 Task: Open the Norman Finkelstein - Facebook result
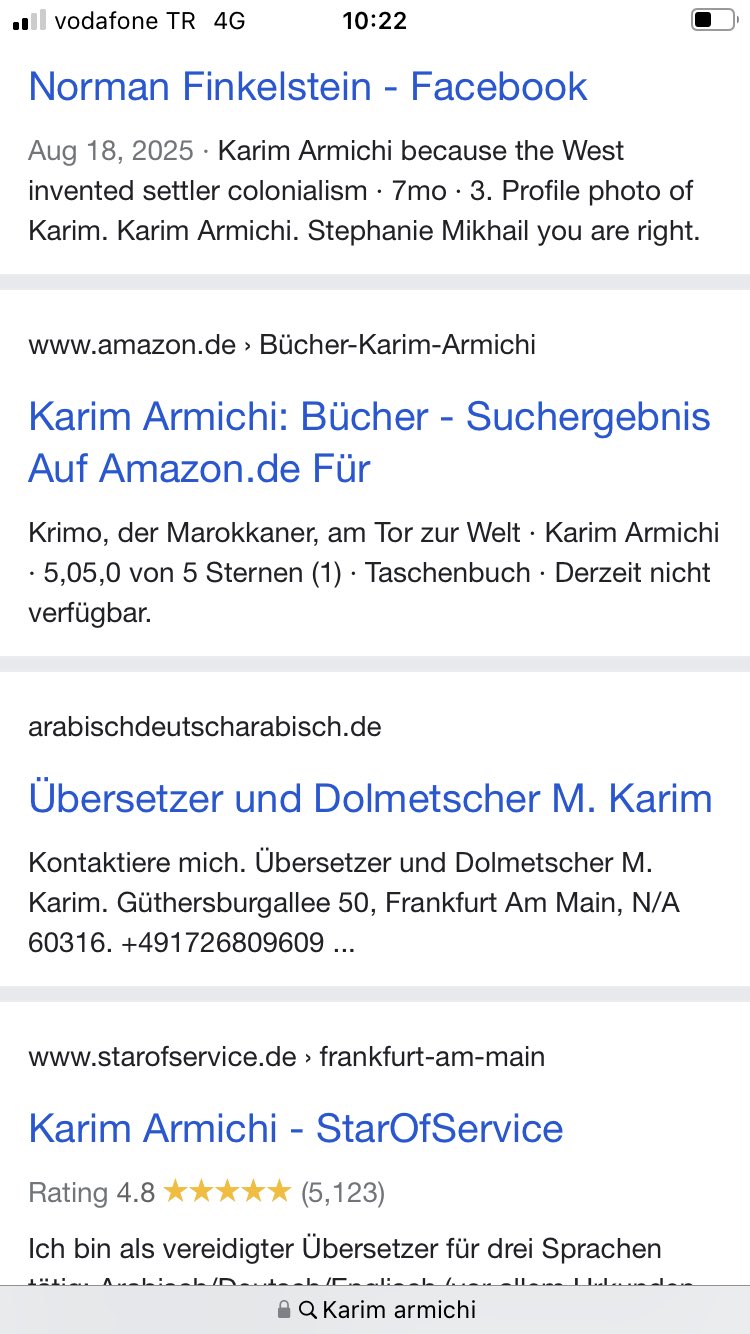(307, 87)
